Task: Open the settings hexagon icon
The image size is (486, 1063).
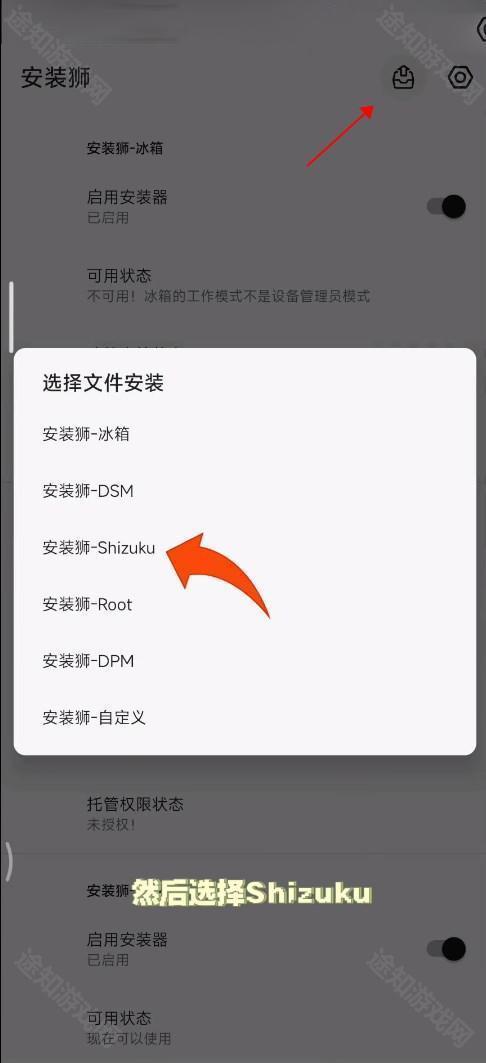Action: (460, 77)
